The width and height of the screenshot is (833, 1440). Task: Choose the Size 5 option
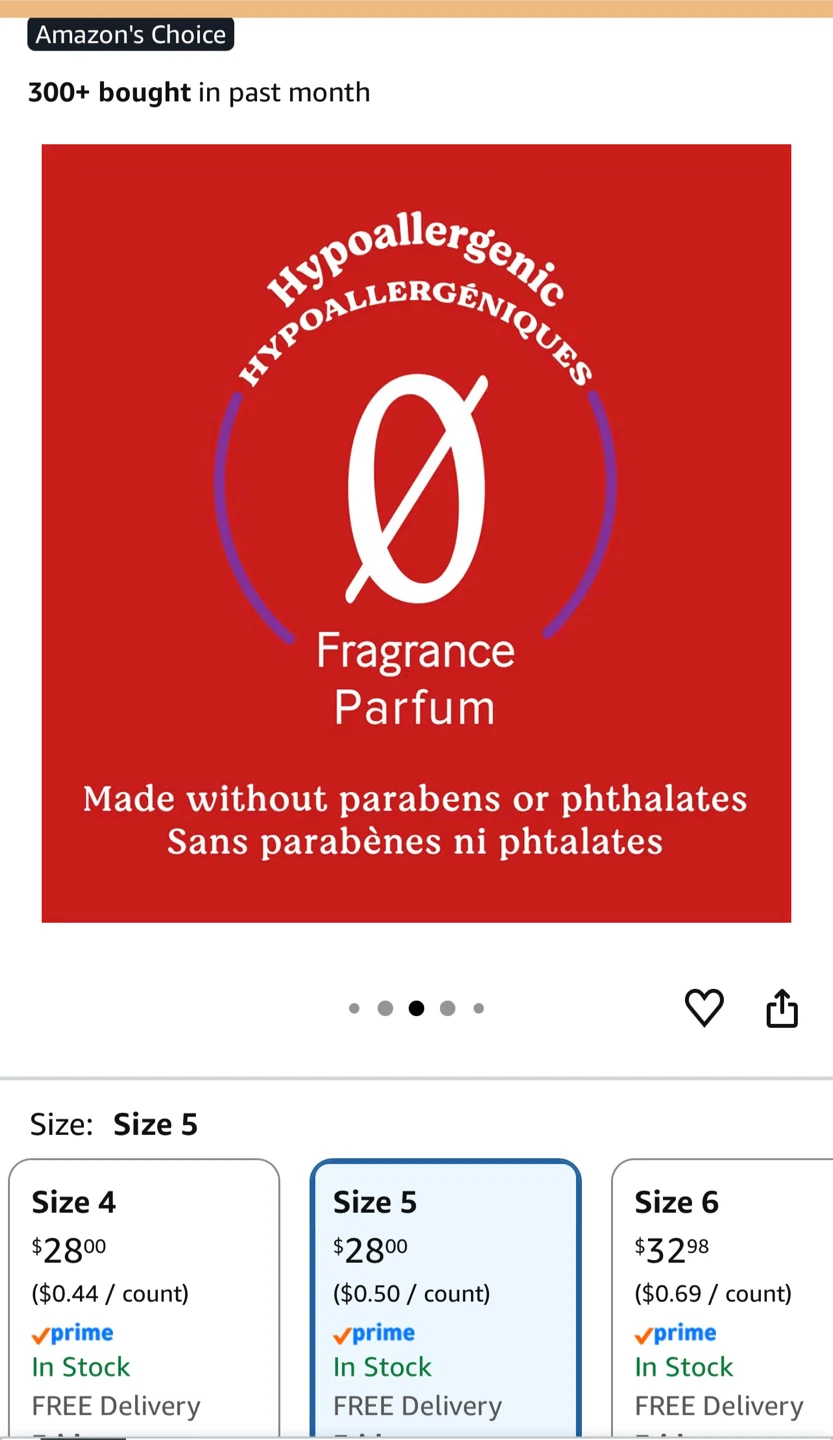tap(446, 1298)
